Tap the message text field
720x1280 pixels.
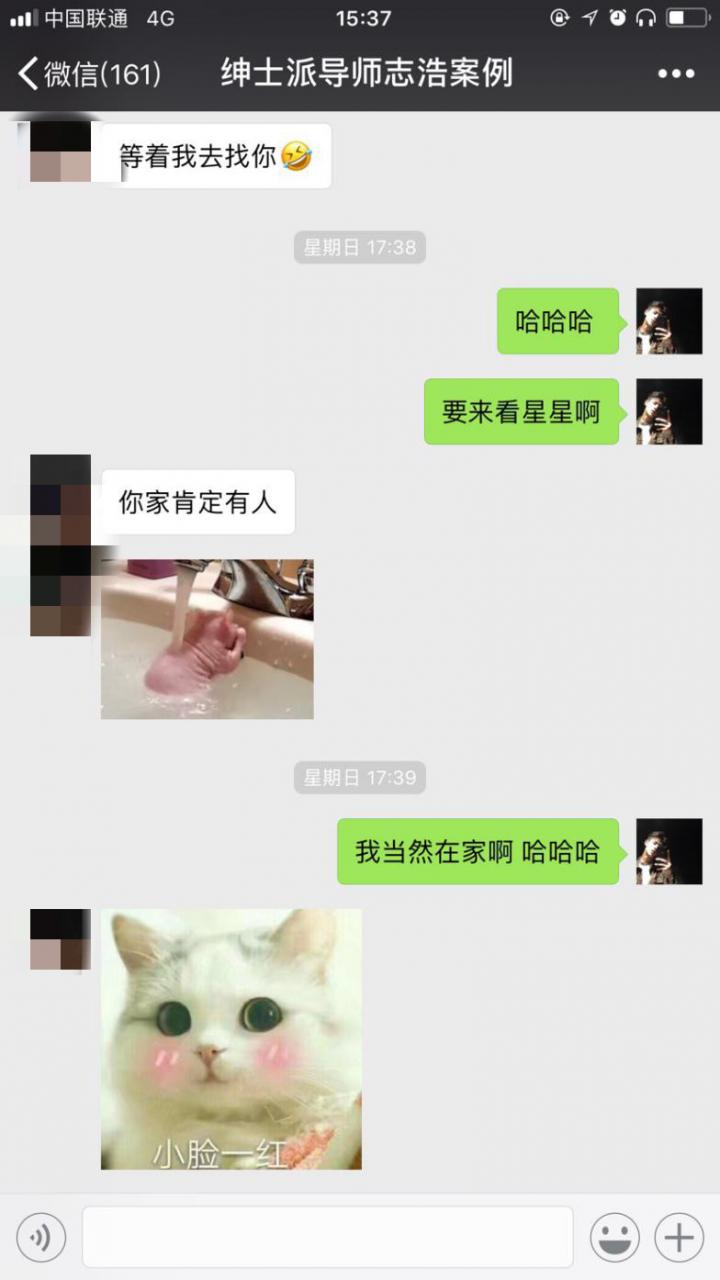[x=327, y=1238]
